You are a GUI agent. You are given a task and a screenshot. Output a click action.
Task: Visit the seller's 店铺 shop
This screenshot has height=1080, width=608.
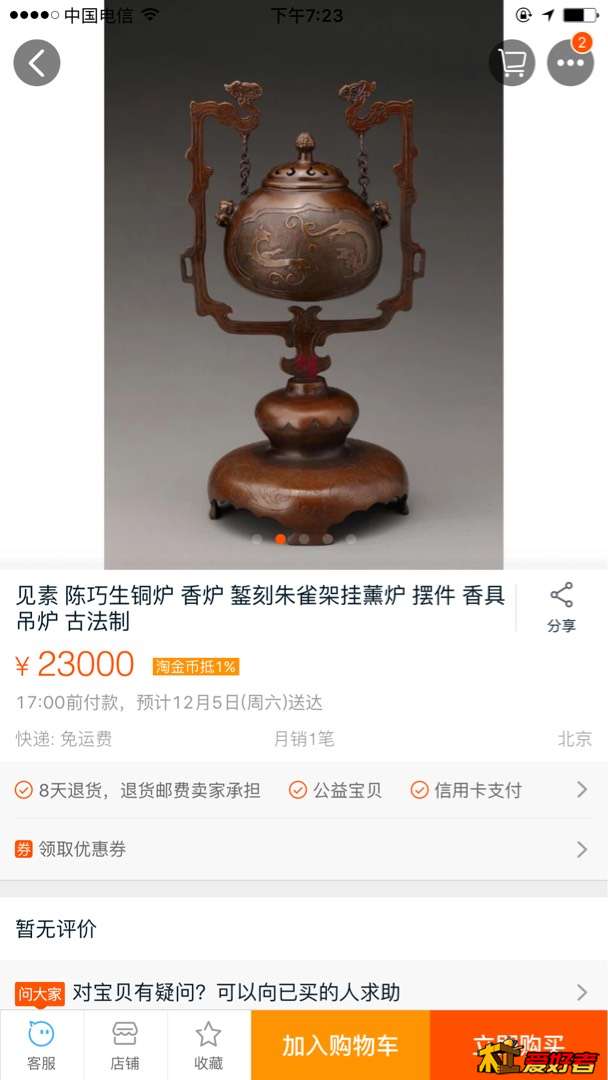[x=125, y=1045]
